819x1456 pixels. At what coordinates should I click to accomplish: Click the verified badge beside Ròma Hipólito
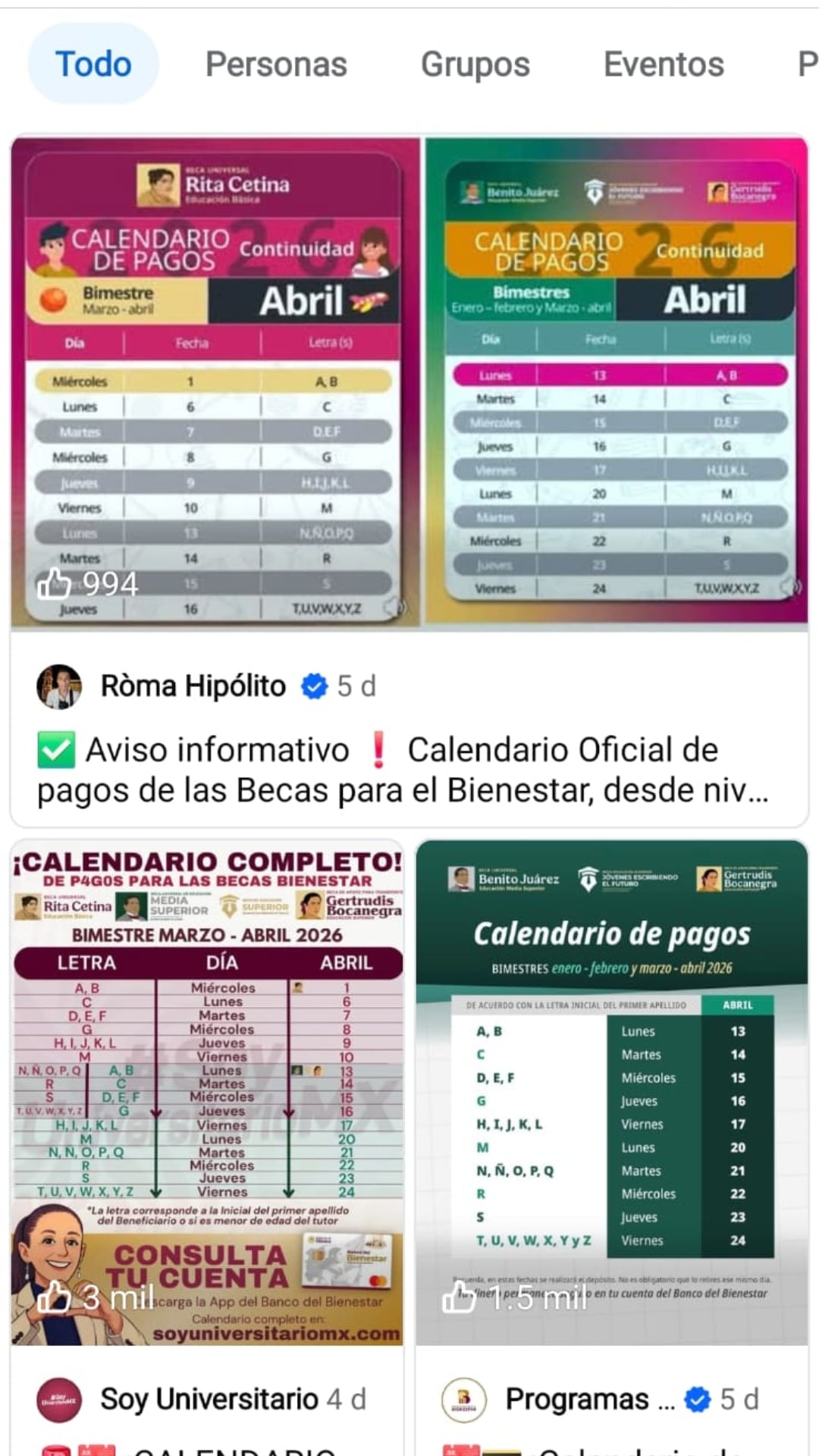pyautogui.click(x=314, y=685)
